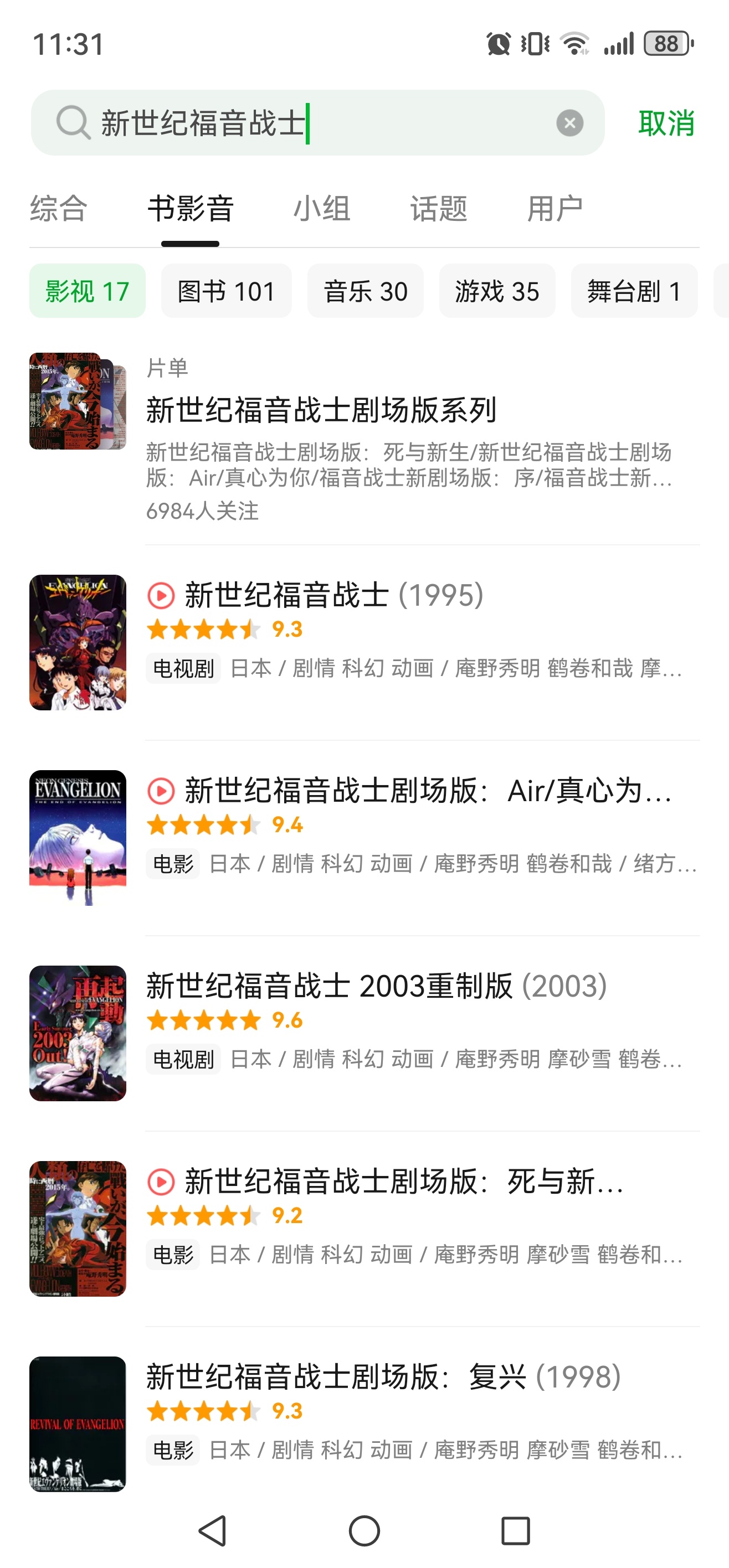Clear the search text with the X icon
Image resolution: width=729 pixels, height=1568 pixels.
point(569,123)
